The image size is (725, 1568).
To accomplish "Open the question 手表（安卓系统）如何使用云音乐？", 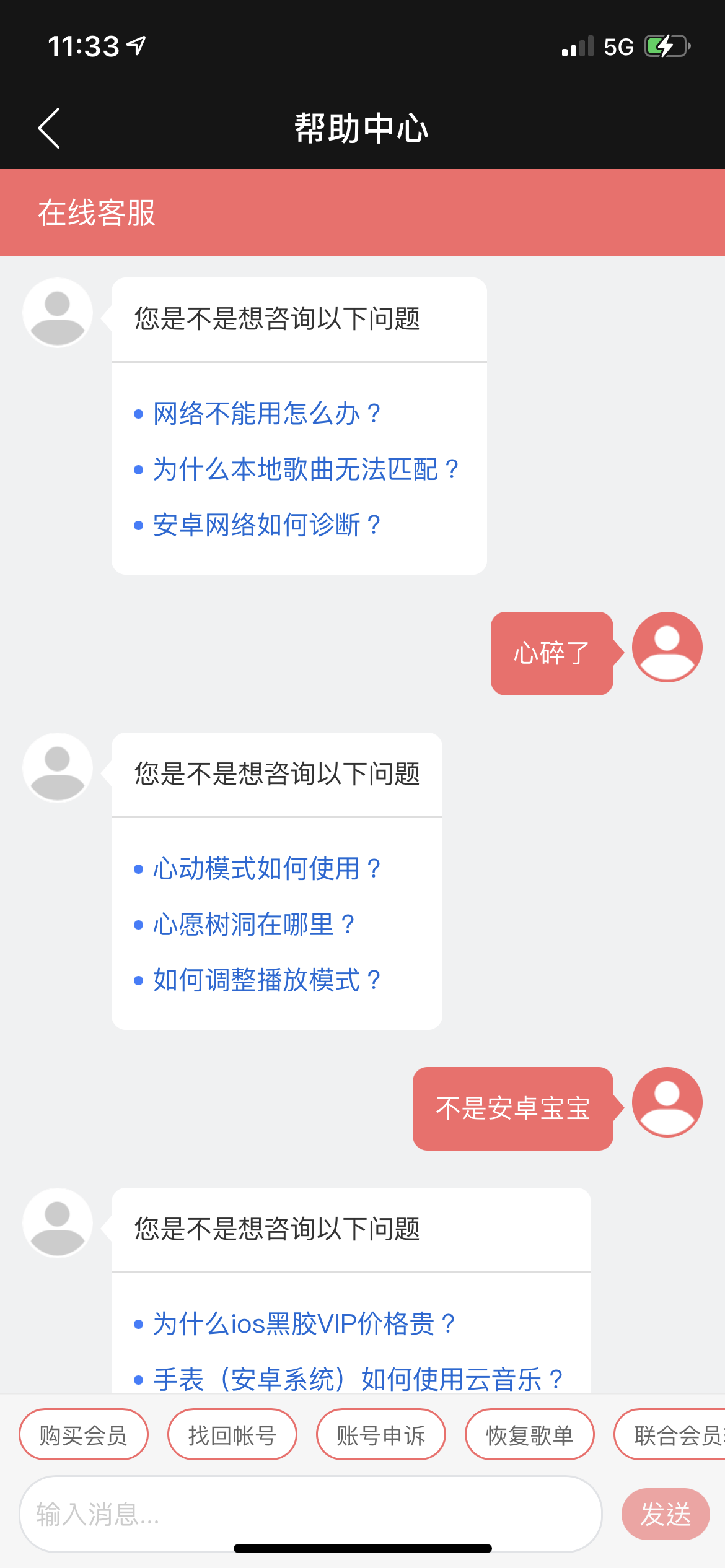I will (358, 1379).
